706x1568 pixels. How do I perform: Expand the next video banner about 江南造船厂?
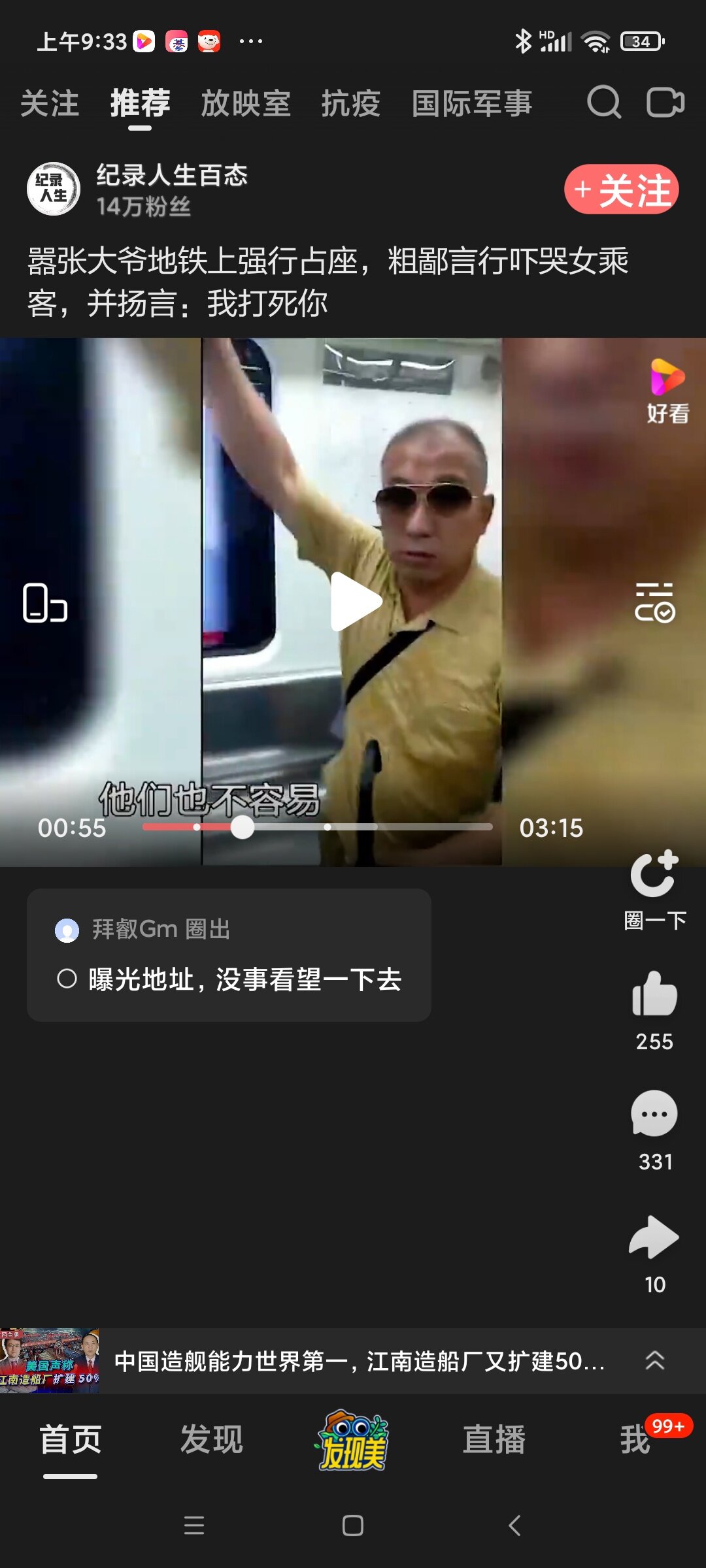click(x=654, y=1361)
